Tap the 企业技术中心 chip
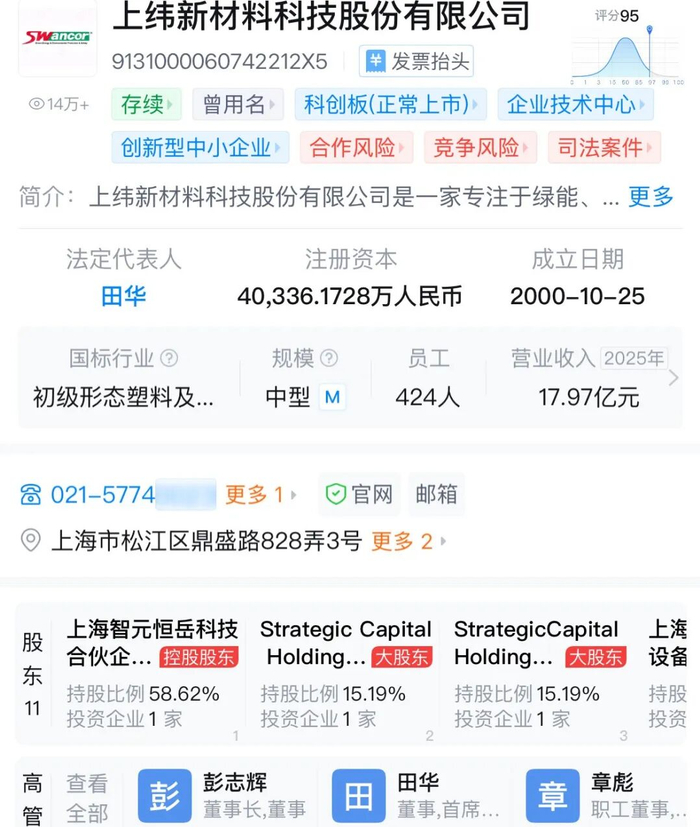 click(576, 104)
